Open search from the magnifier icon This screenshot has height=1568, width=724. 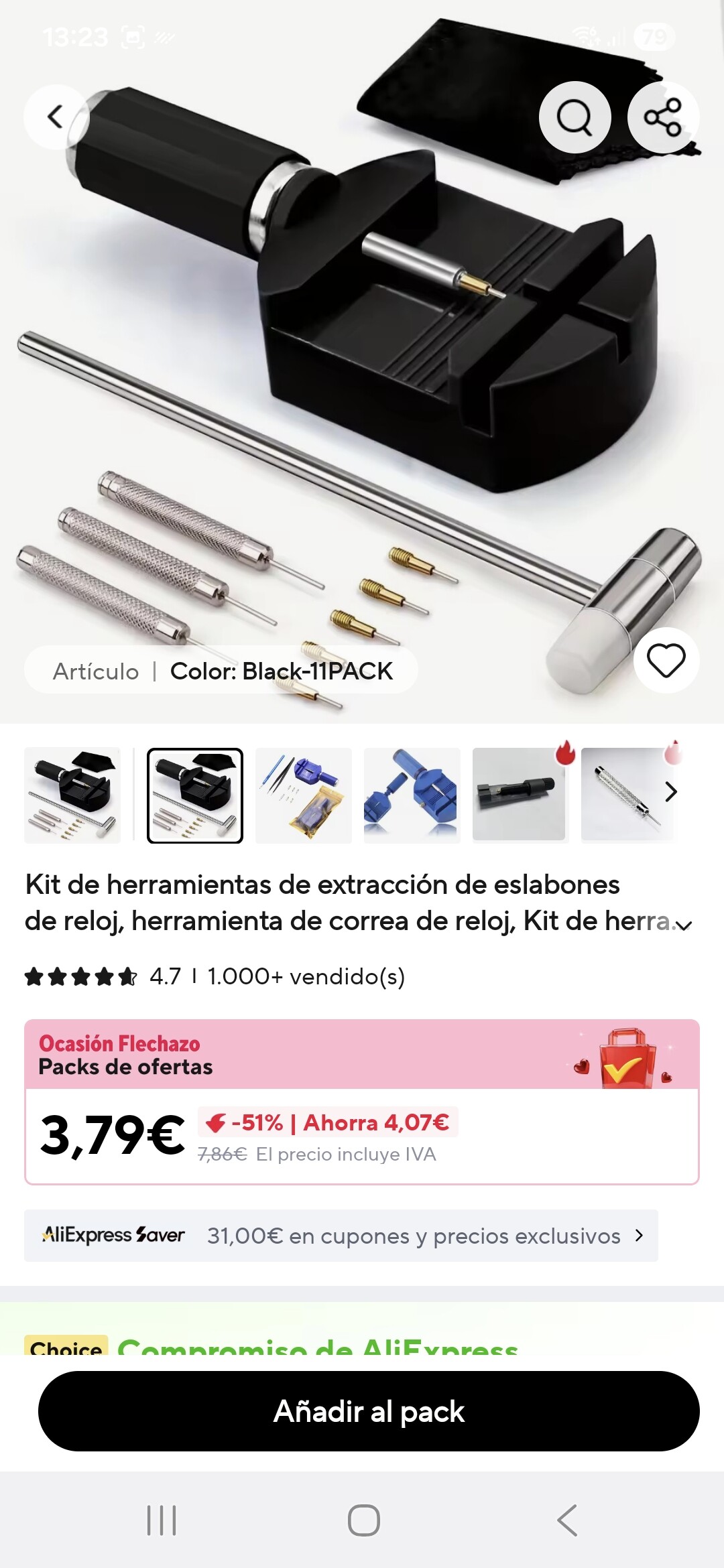[575, 117]
